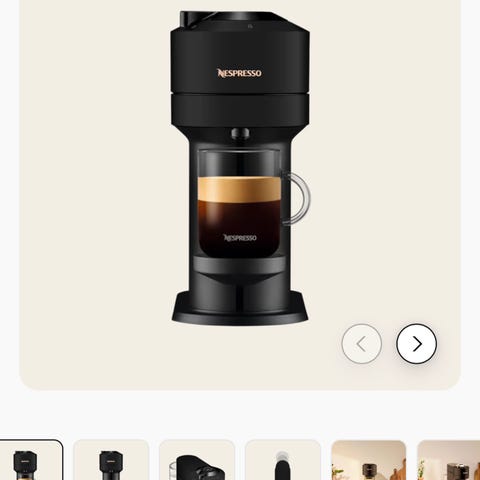Image resolution: width=480 pixels, height=480 pixels.
Task: Open the fifth thumbnail kitchen lifestyle photo
Action: (369, 460)
